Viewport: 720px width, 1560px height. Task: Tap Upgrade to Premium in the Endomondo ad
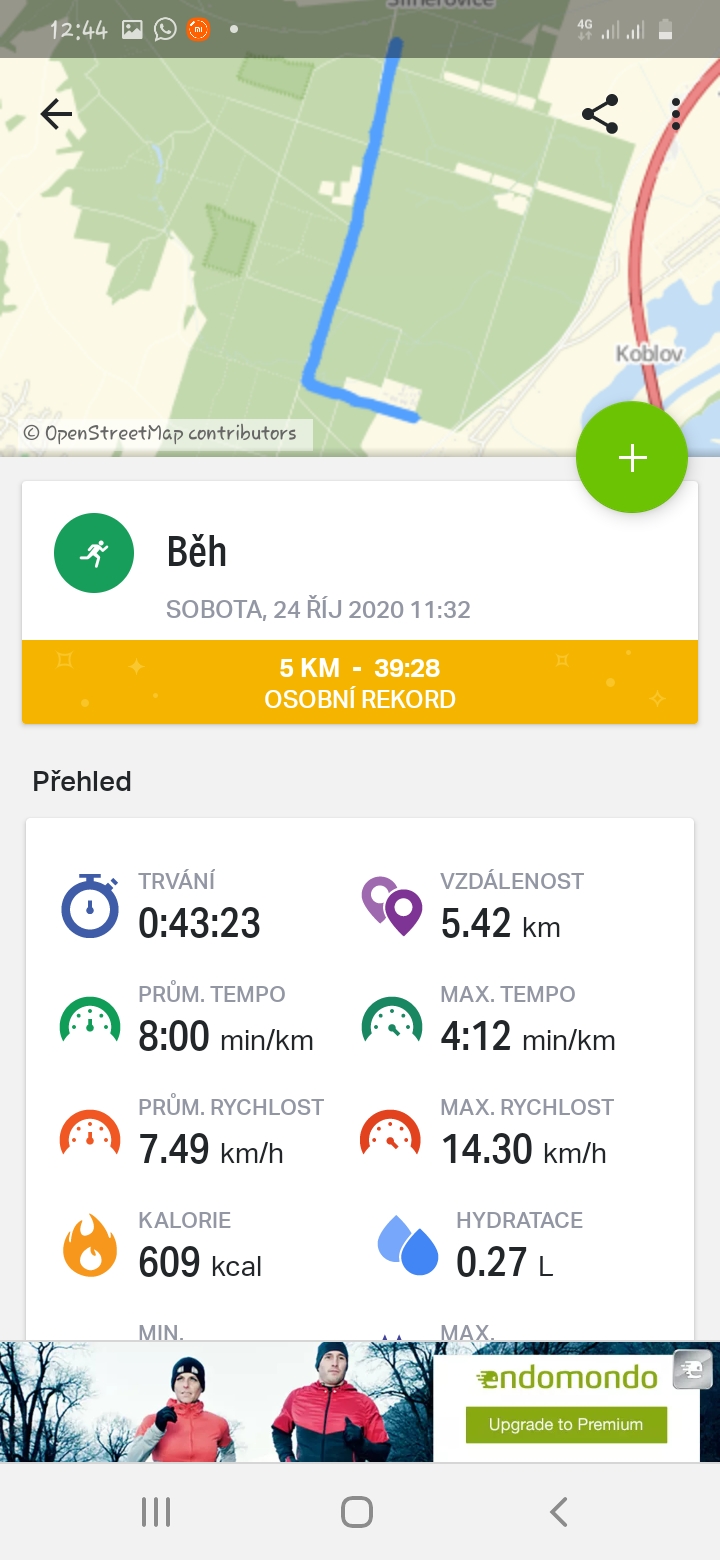point(566,1425)
